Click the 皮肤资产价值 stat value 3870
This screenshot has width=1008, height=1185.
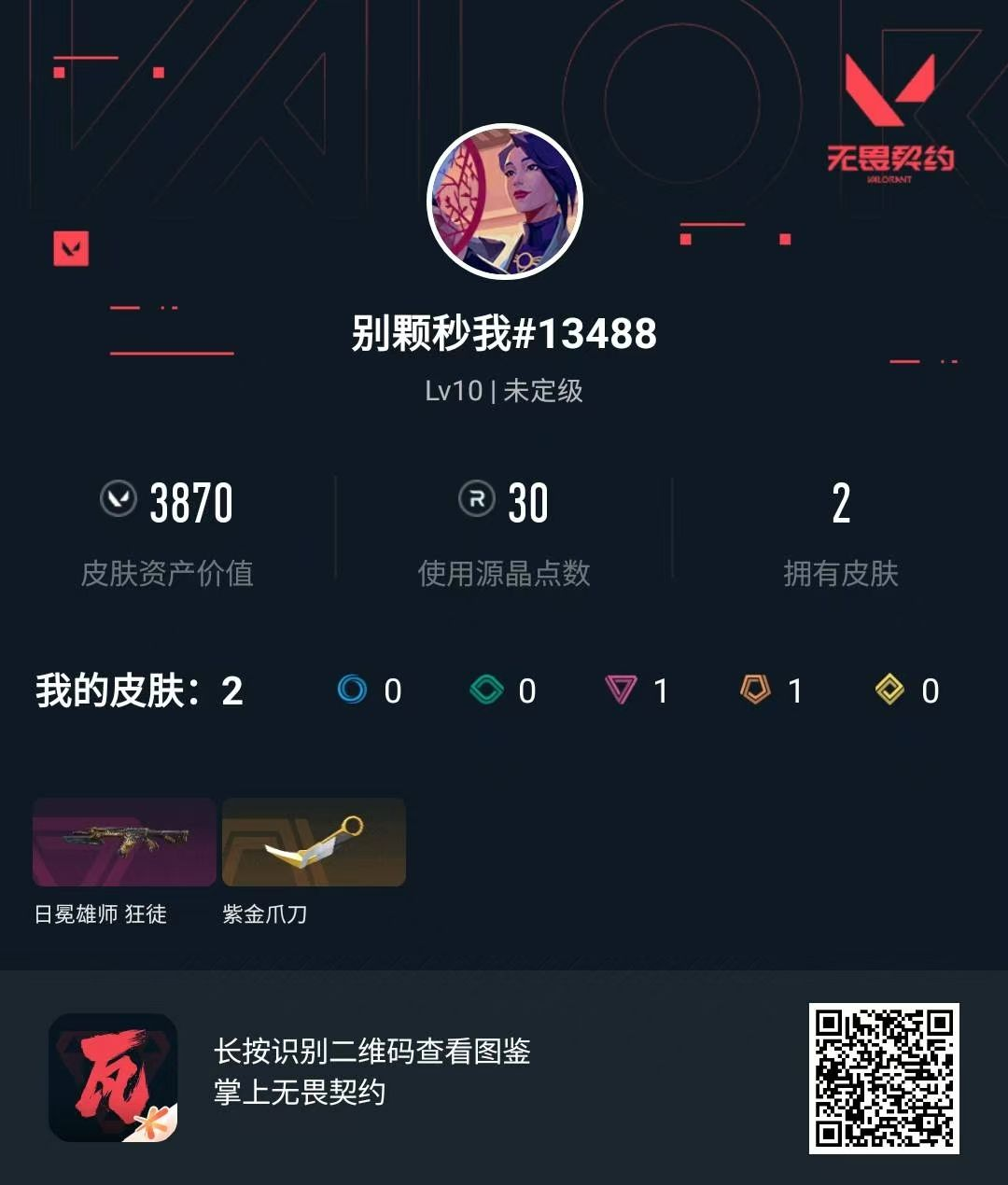coord(193,502)
